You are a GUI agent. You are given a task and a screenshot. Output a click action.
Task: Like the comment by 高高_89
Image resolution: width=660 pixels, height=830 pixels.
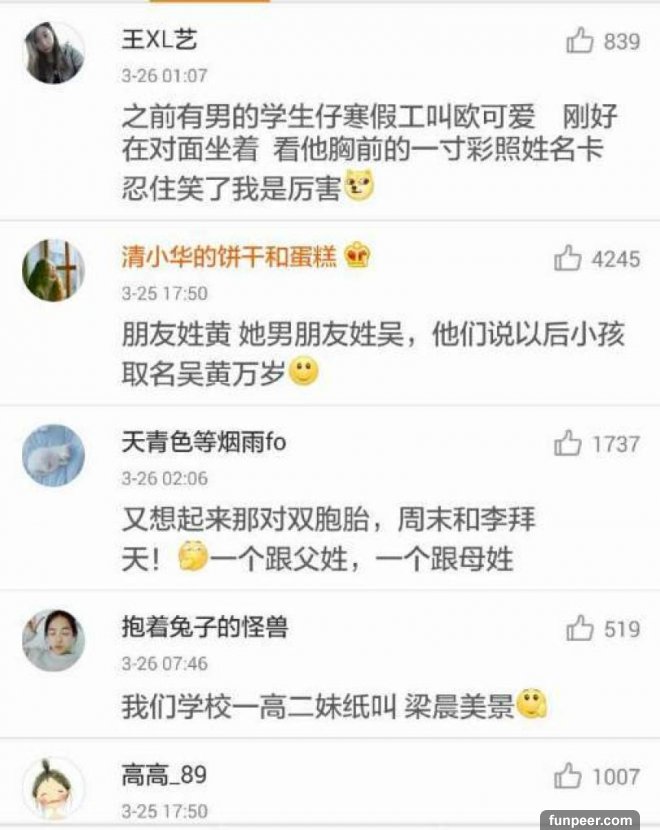[569, 775]
